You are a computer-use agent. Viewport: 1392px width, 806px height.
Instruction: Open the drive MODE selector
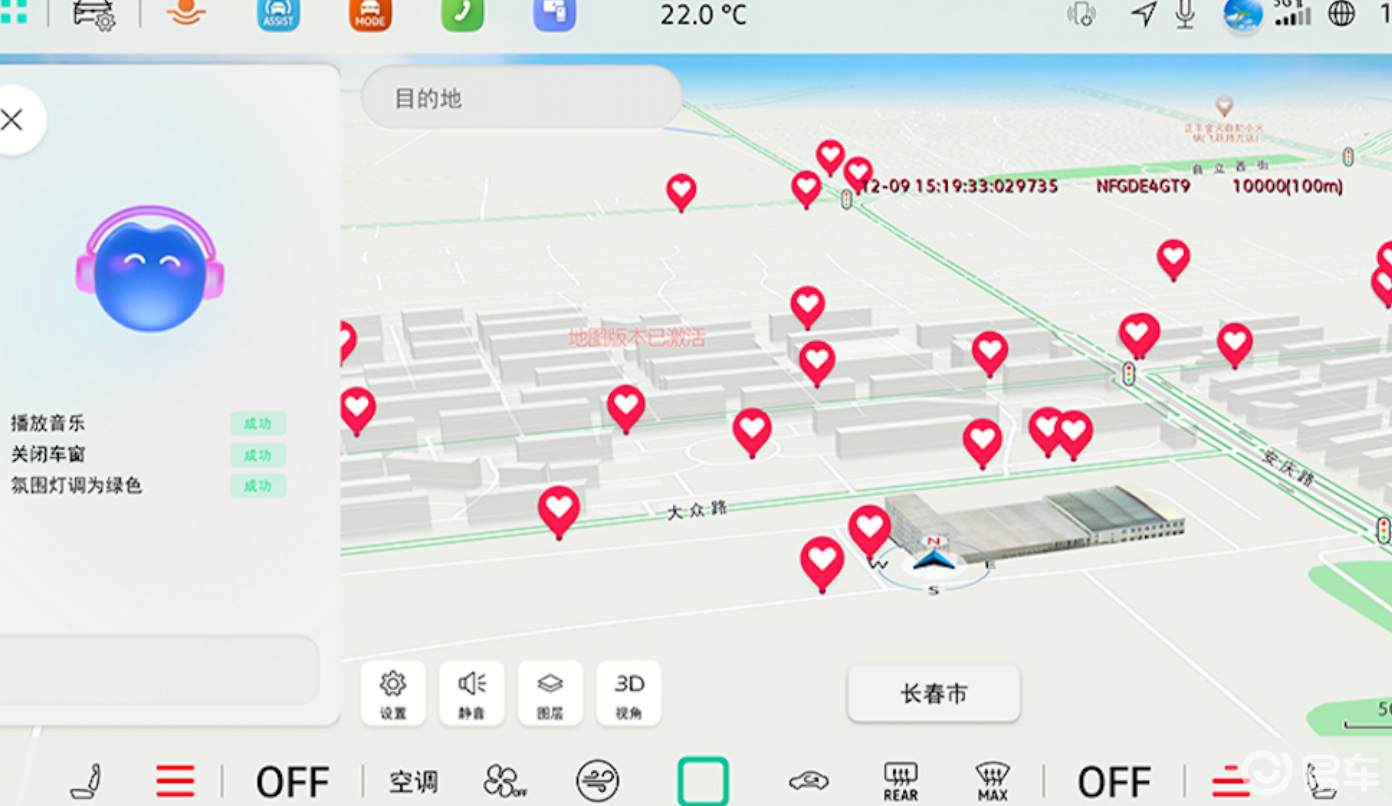pos(370,13)
